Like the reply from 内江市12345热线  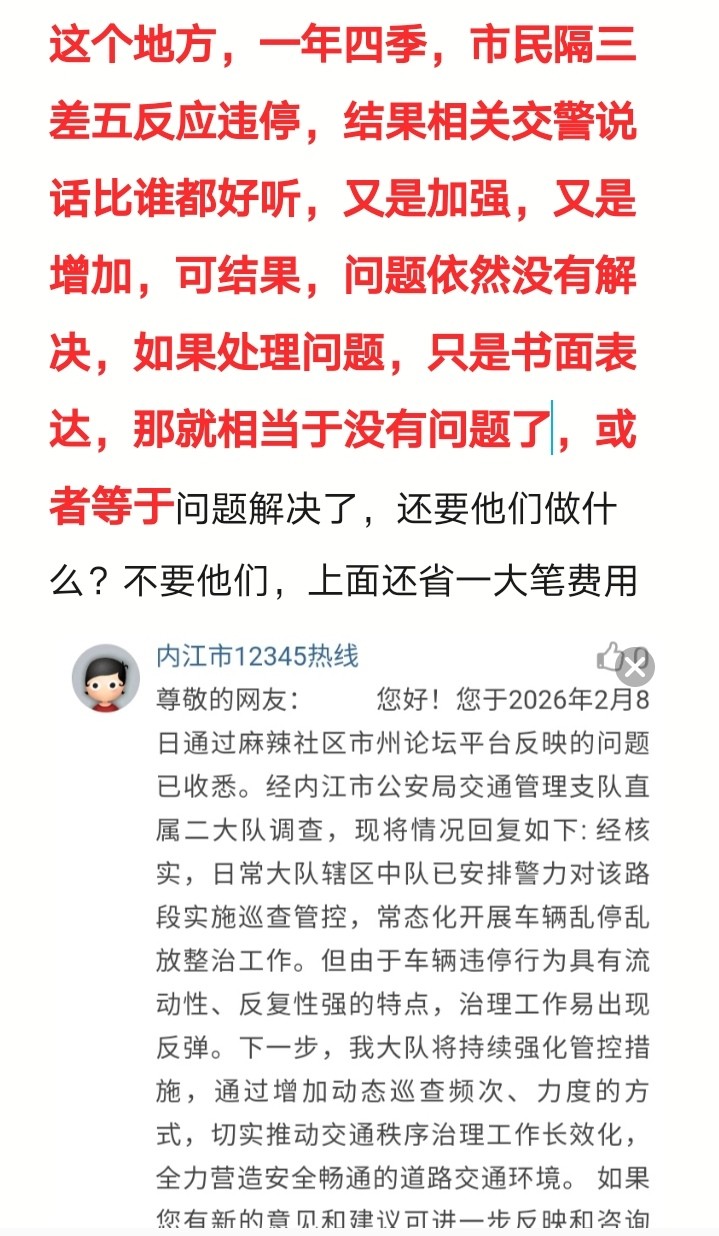coord(608,657)
